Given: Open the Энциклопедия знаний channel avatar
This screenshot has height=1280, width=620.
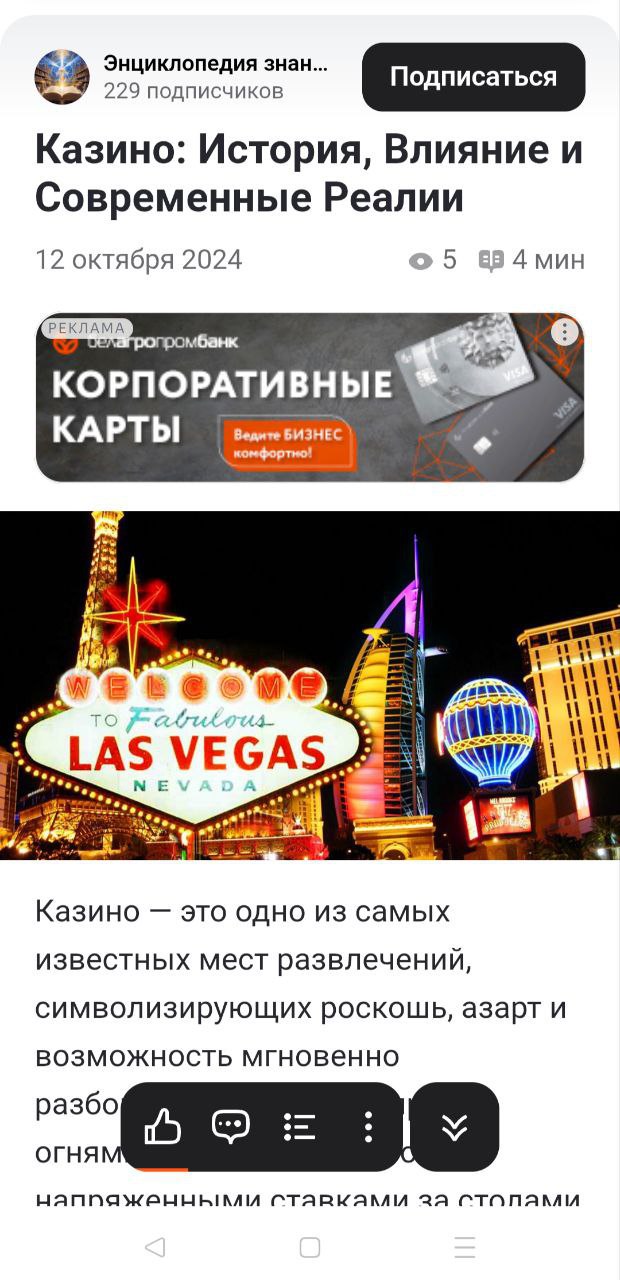Looking at the screenshot, I should click(x=62, y=77).
